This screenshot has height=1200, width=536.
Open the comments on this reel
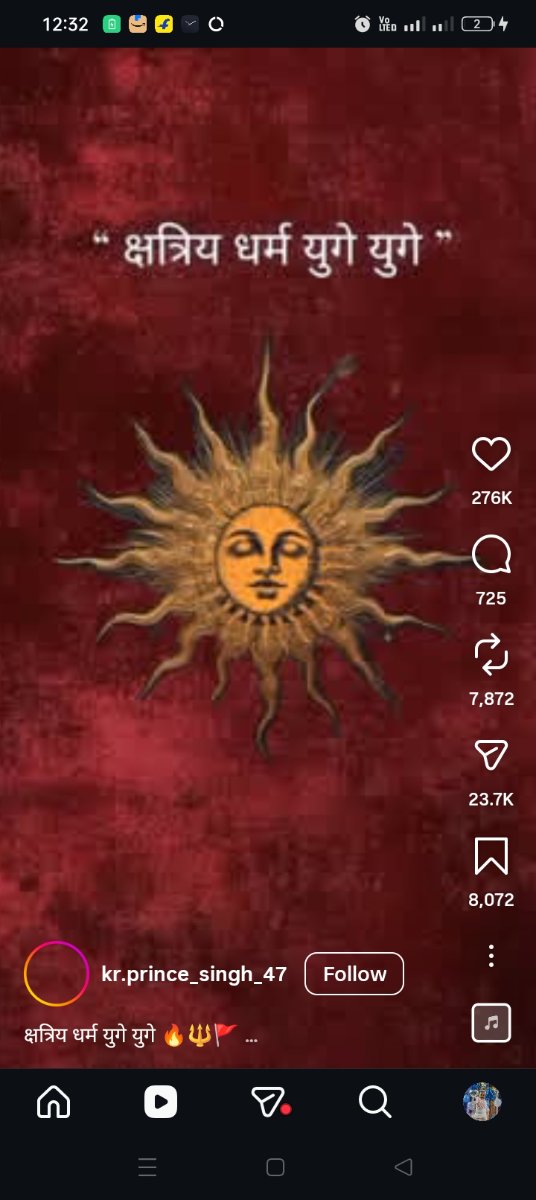(491, 555)
